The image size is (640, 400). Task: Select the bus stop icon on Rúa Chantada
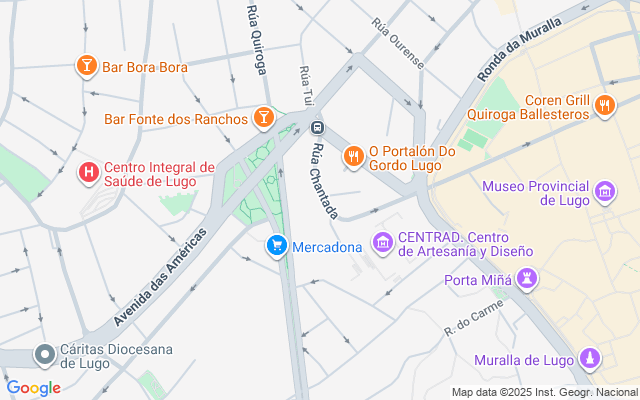click(x=318, y=127)
